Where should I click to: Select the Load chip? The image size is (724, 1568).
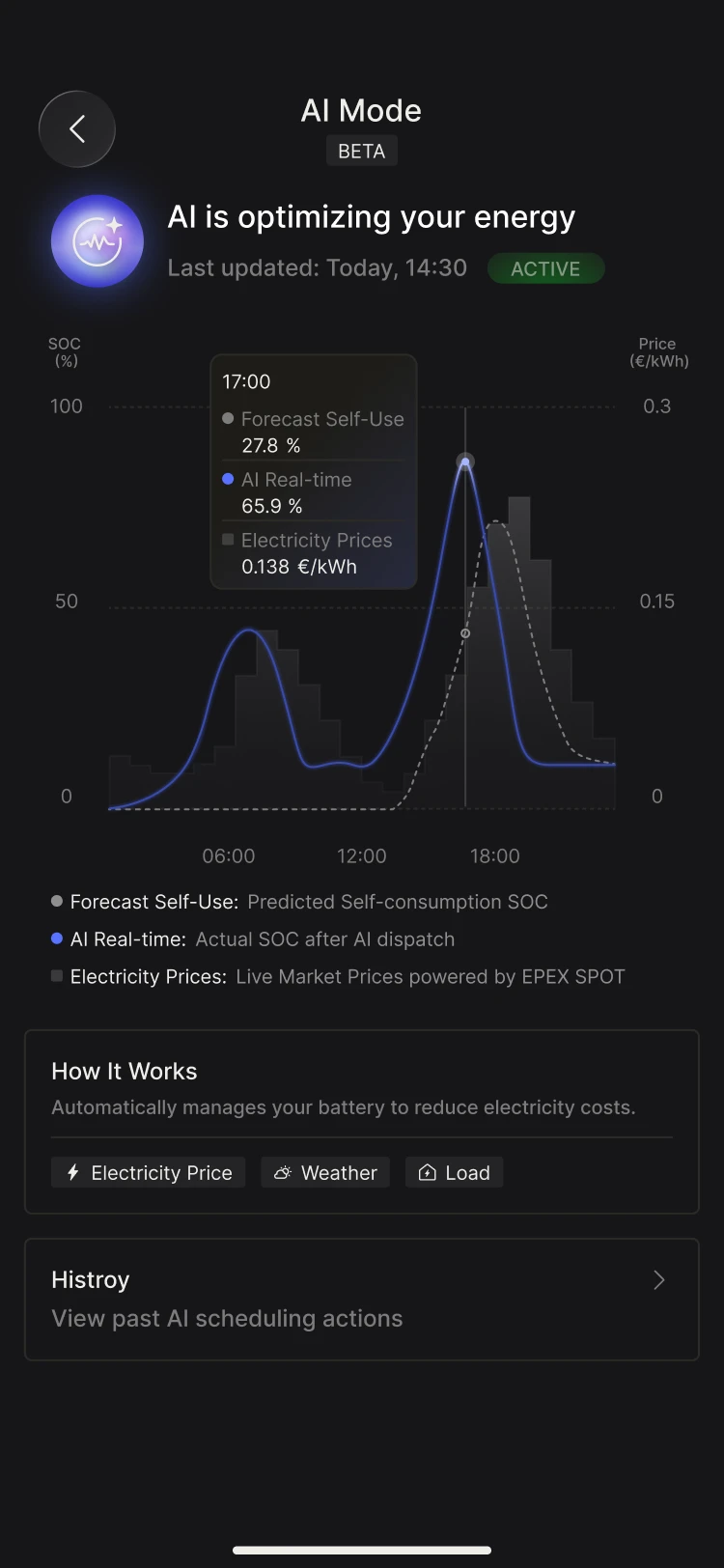(454, 1172)
